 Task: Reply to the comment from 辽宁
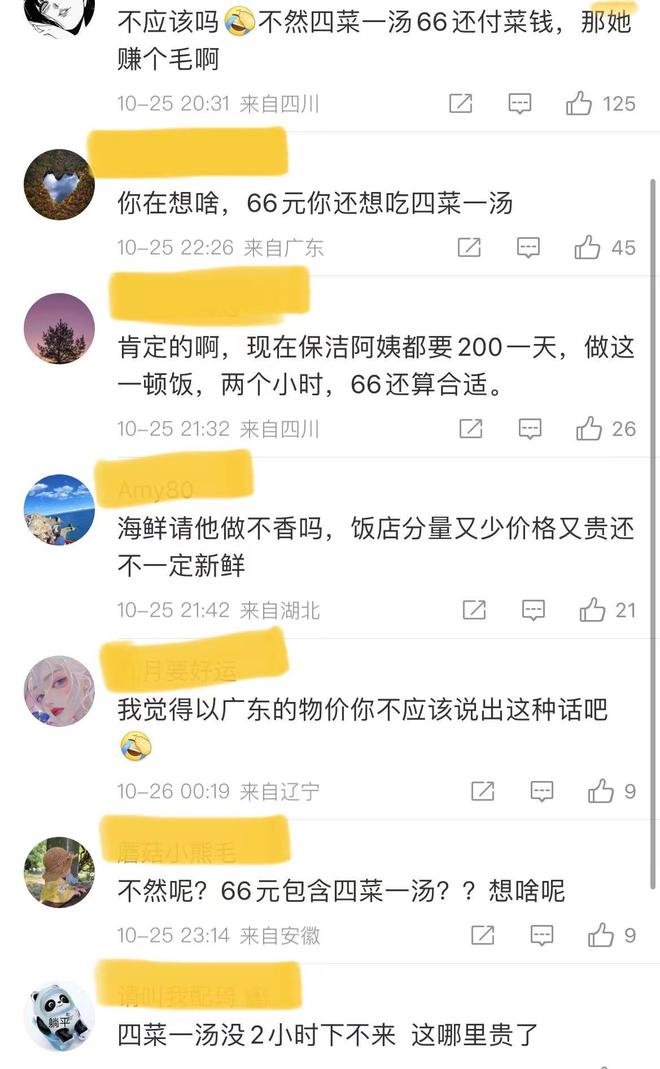(x=541, y=791)
